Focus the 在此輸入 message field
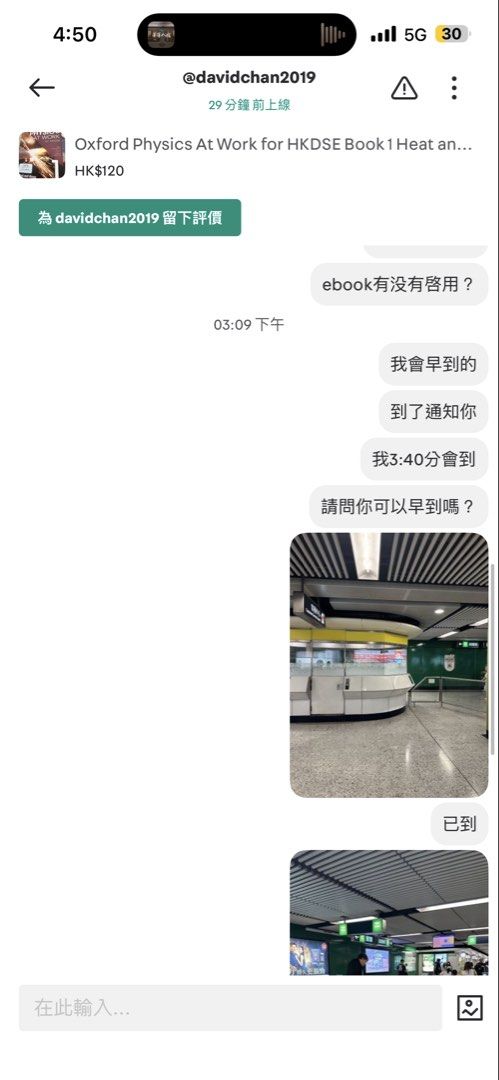 click(230, 1008)
